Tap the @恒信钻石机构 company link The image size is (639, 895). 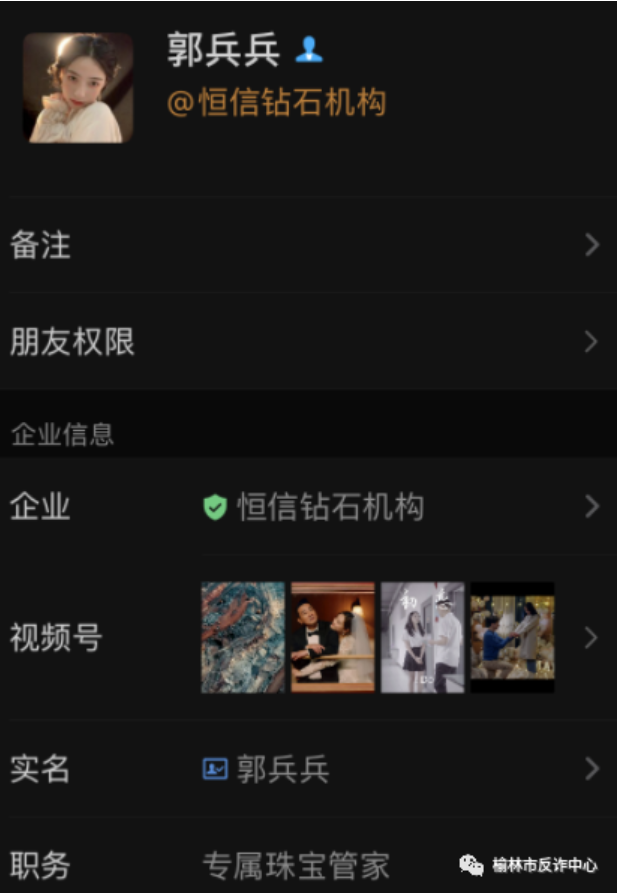(x=276, y=102)
